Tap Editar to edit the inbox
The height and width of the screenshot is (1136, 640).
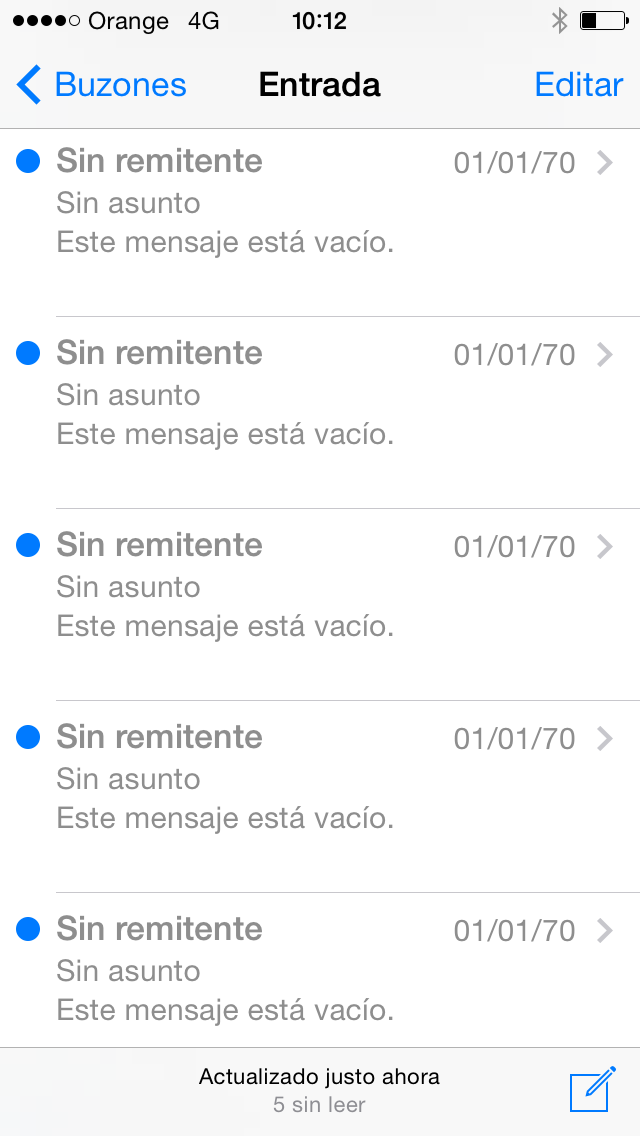pyautogui.click(x=579, y=85)
